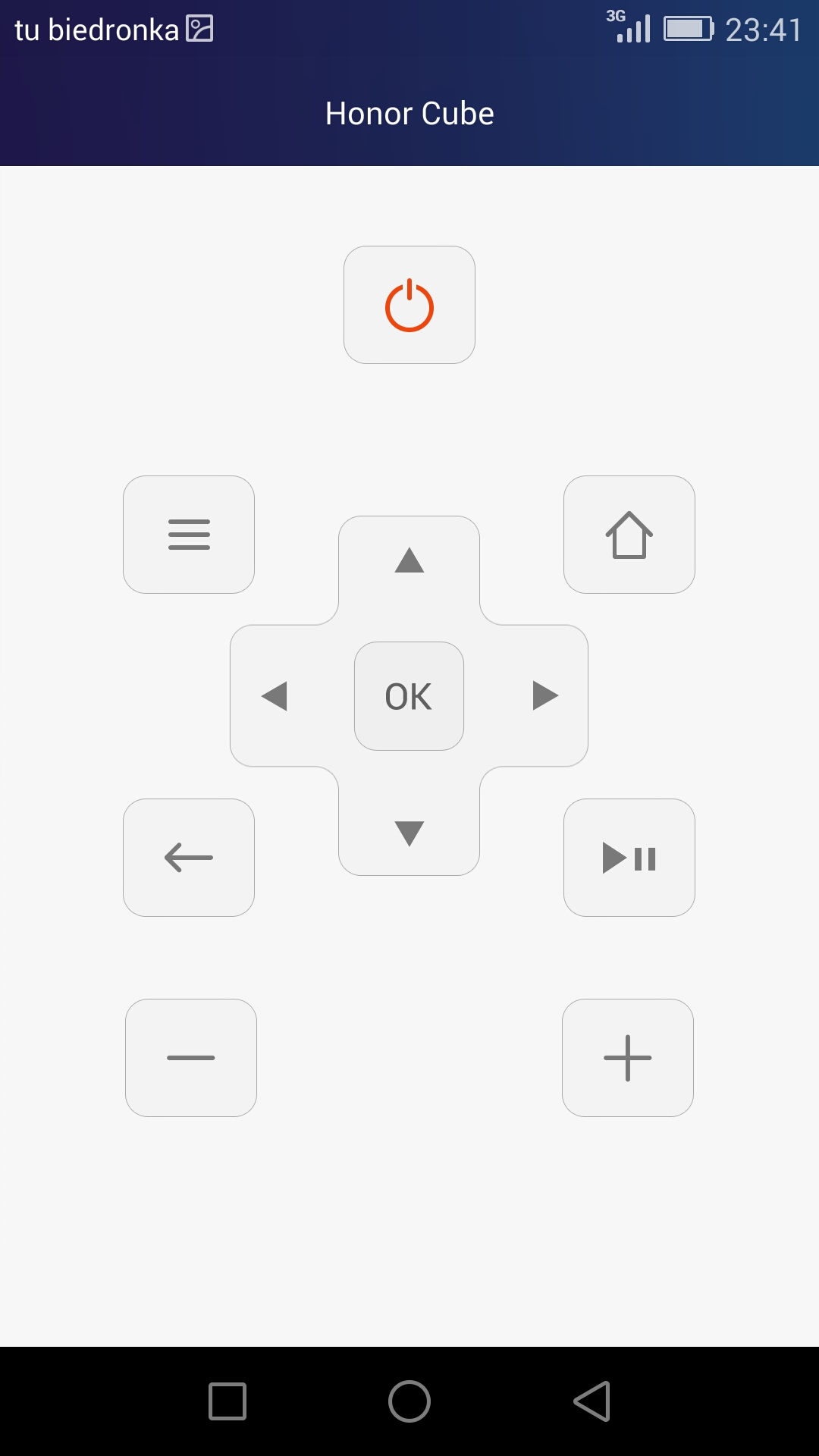This screenshot has width=819, height=1456.
Task: Open the menu with three-line button
Action: (x=189, y=535)
